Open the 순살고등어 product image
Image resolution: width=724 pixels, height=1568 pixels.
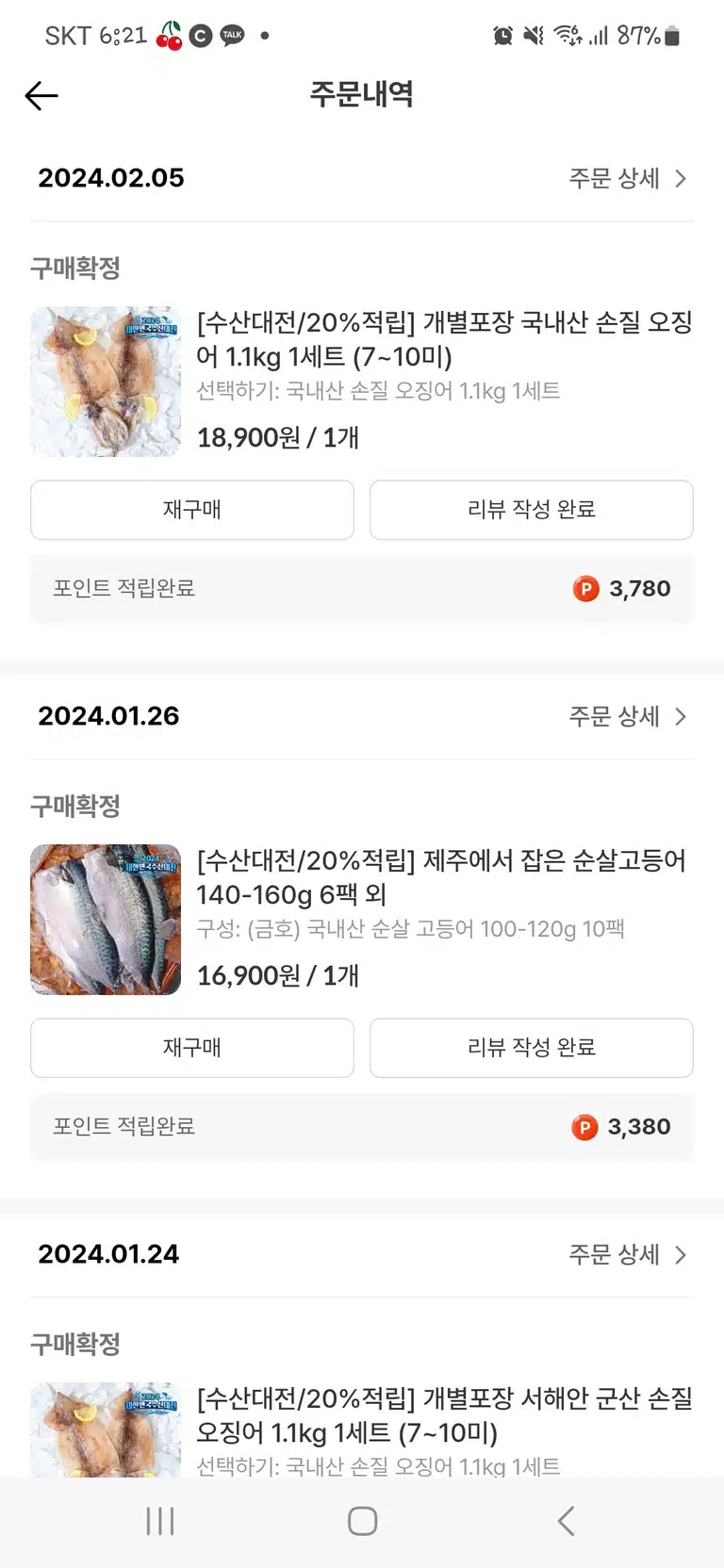pos(106,920)
